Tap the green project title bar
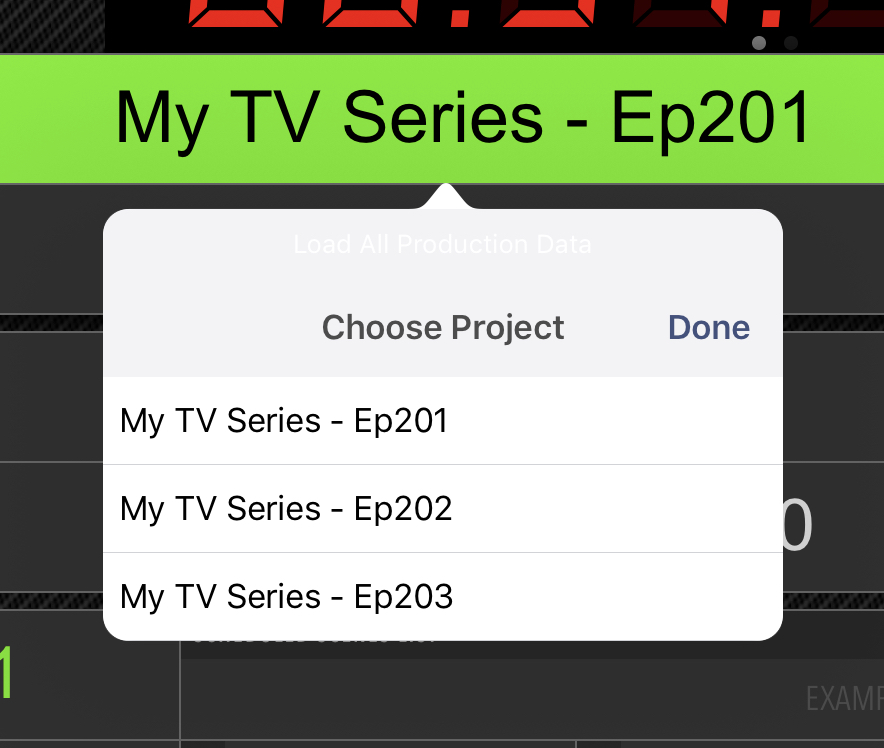Screen dimensions: 884x748 point(462,119)
